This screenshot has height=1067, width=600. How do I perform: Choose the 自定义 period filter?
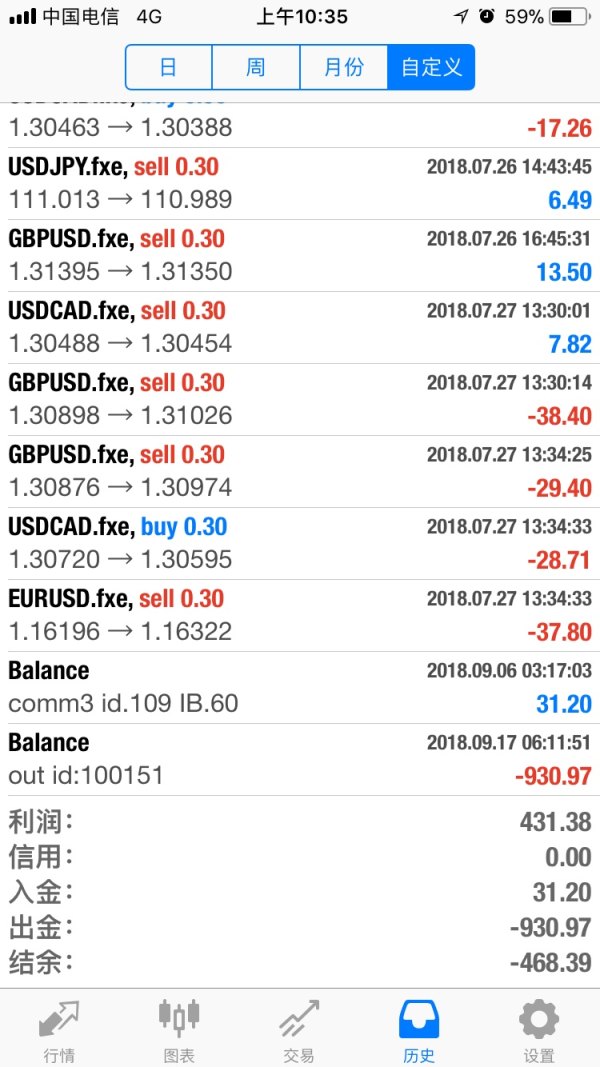pos(431,68)
